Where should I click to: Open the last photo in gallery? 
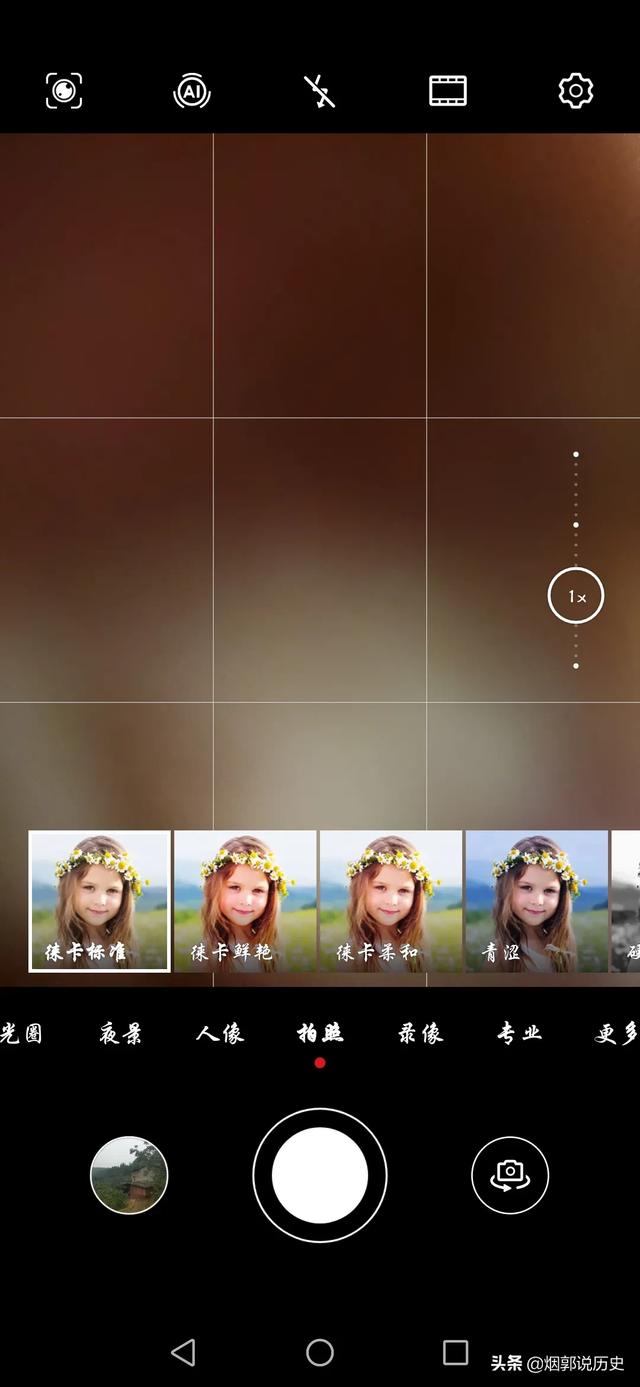tap(129, 1175)
